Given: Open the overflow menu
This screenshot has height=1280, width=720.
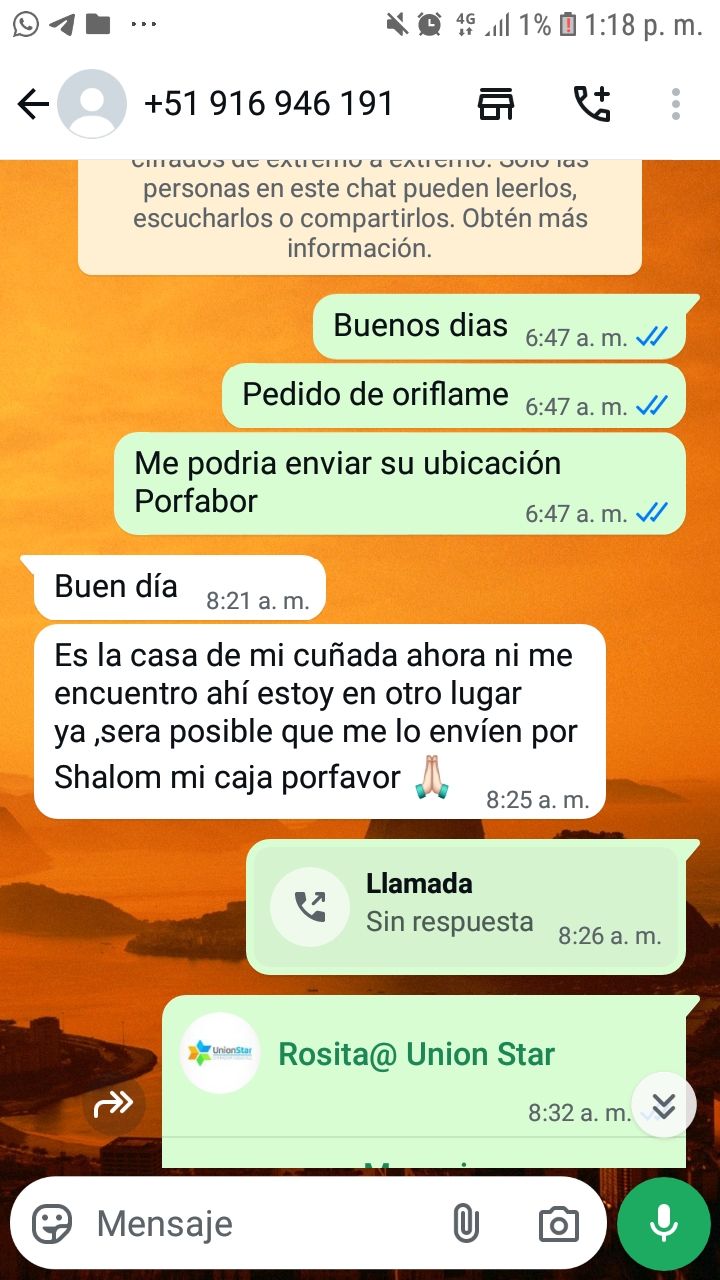Looking at the screenshot, I should point(676,104).
